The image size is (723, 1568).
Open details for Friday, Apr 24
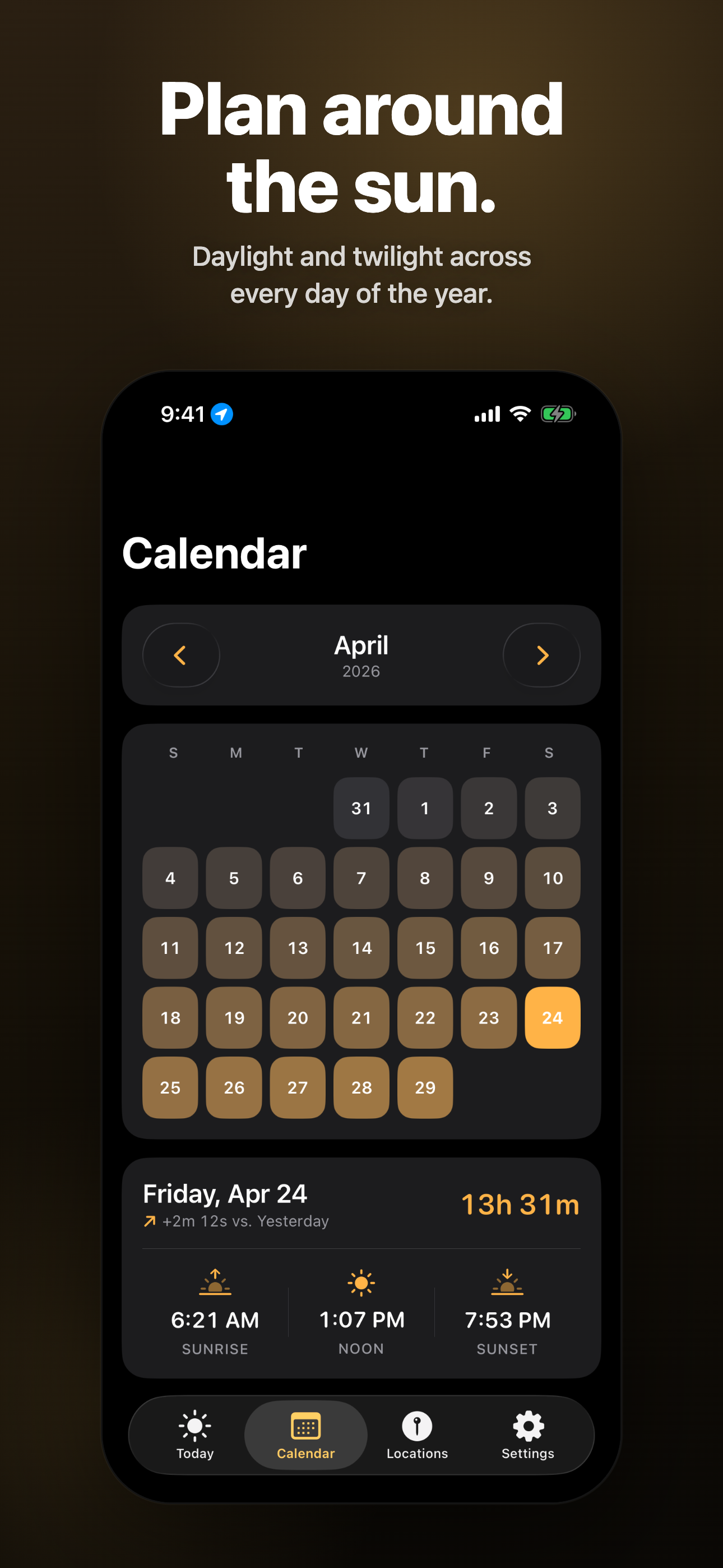pos(225,1193)
